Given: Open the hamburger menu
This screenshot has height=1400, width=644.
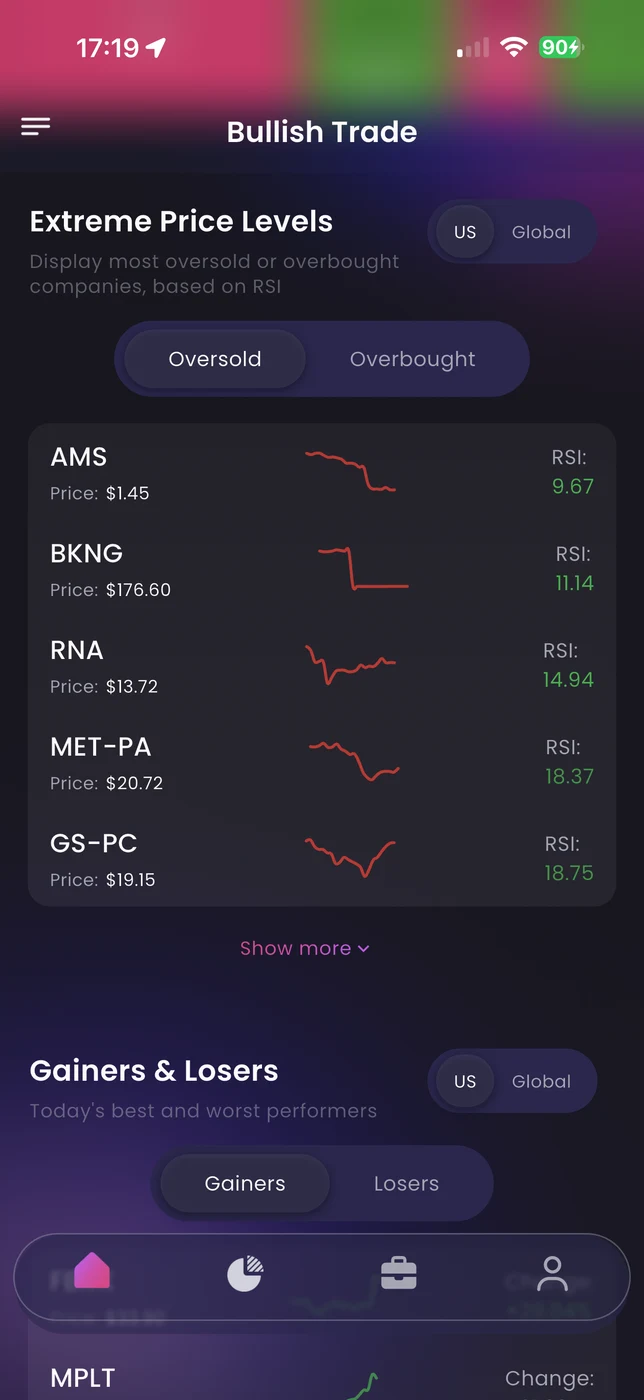Looking at the screenshot, I should pos(36,127).
